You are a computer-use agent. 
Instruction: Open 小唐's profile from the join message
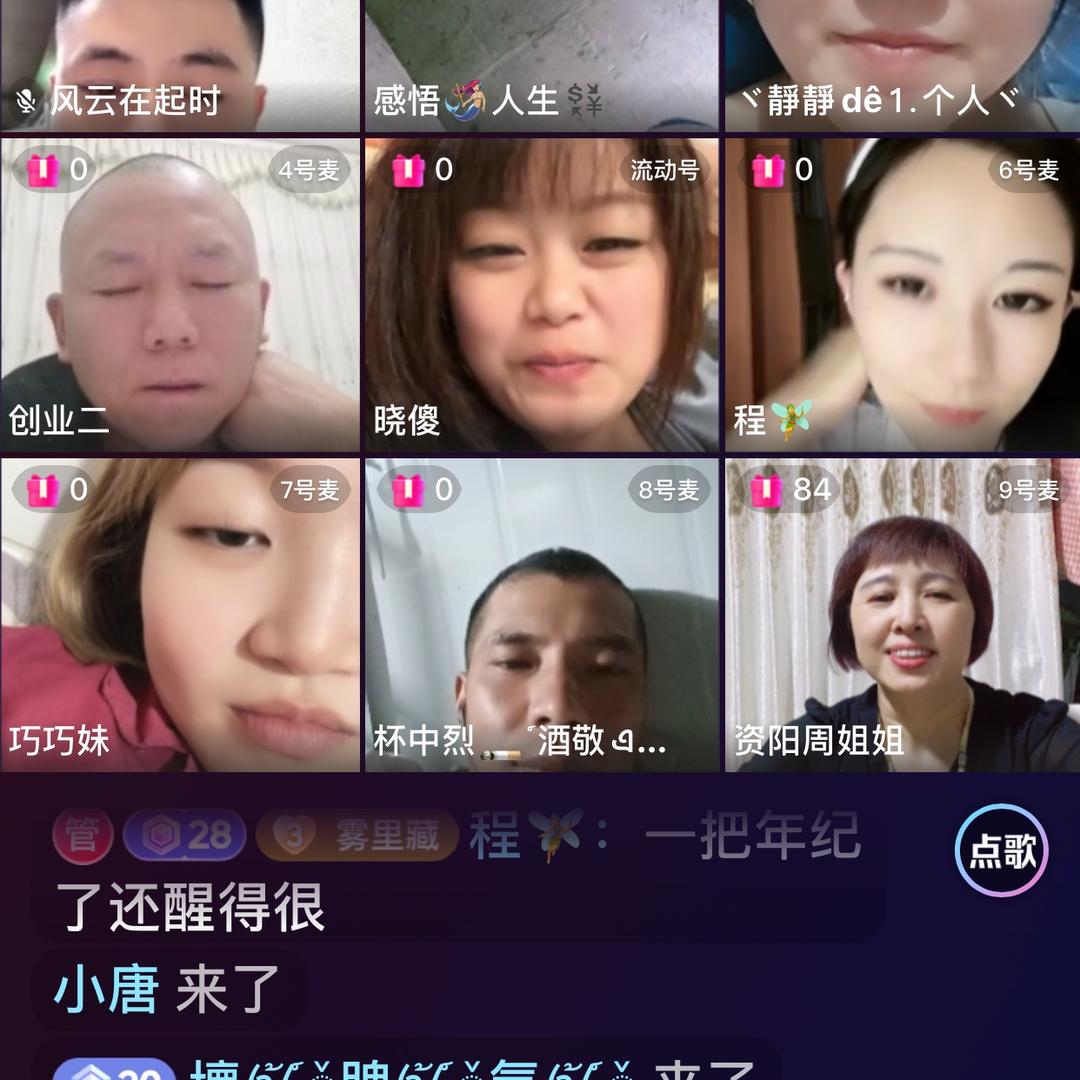(106, 990)
